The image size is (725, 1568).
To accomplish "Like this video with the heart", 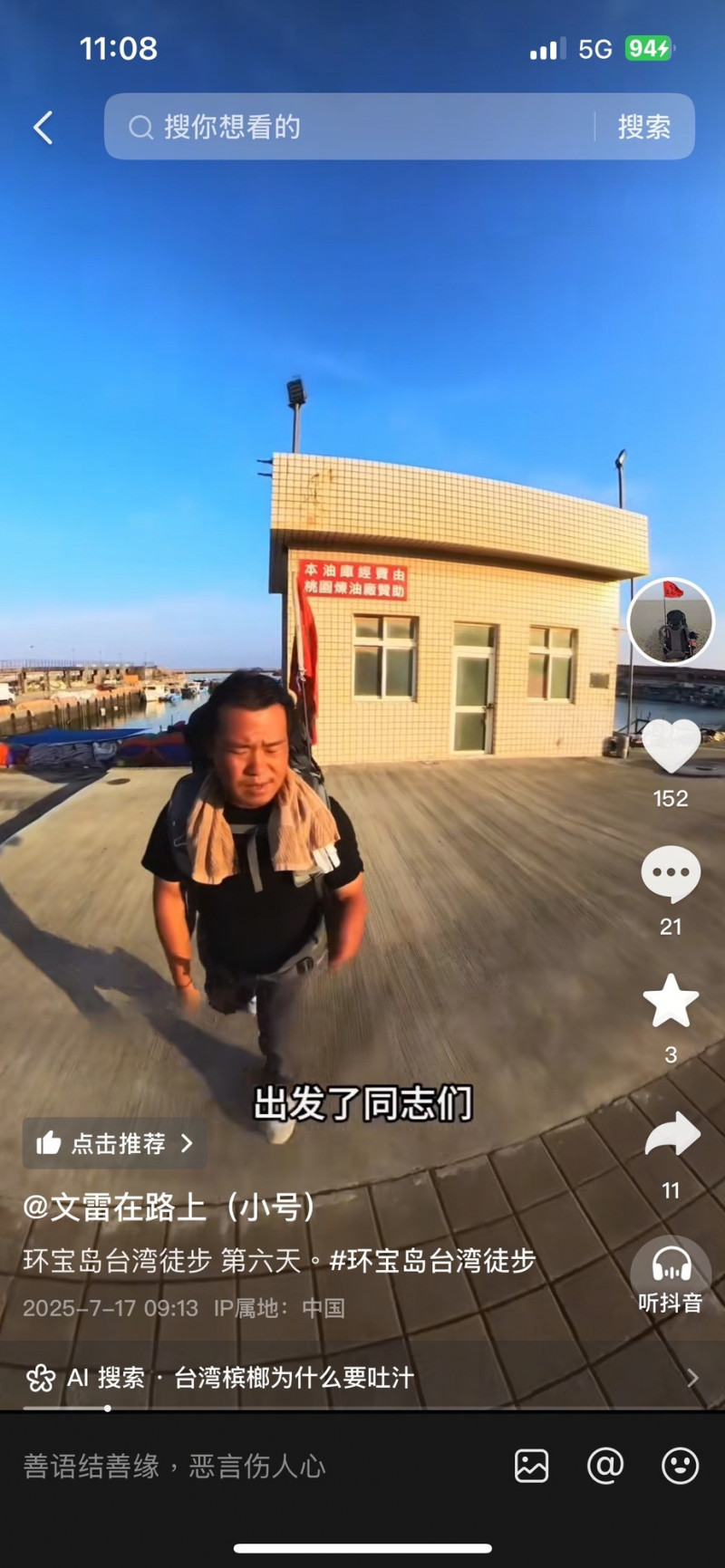I will coord(671,746).
